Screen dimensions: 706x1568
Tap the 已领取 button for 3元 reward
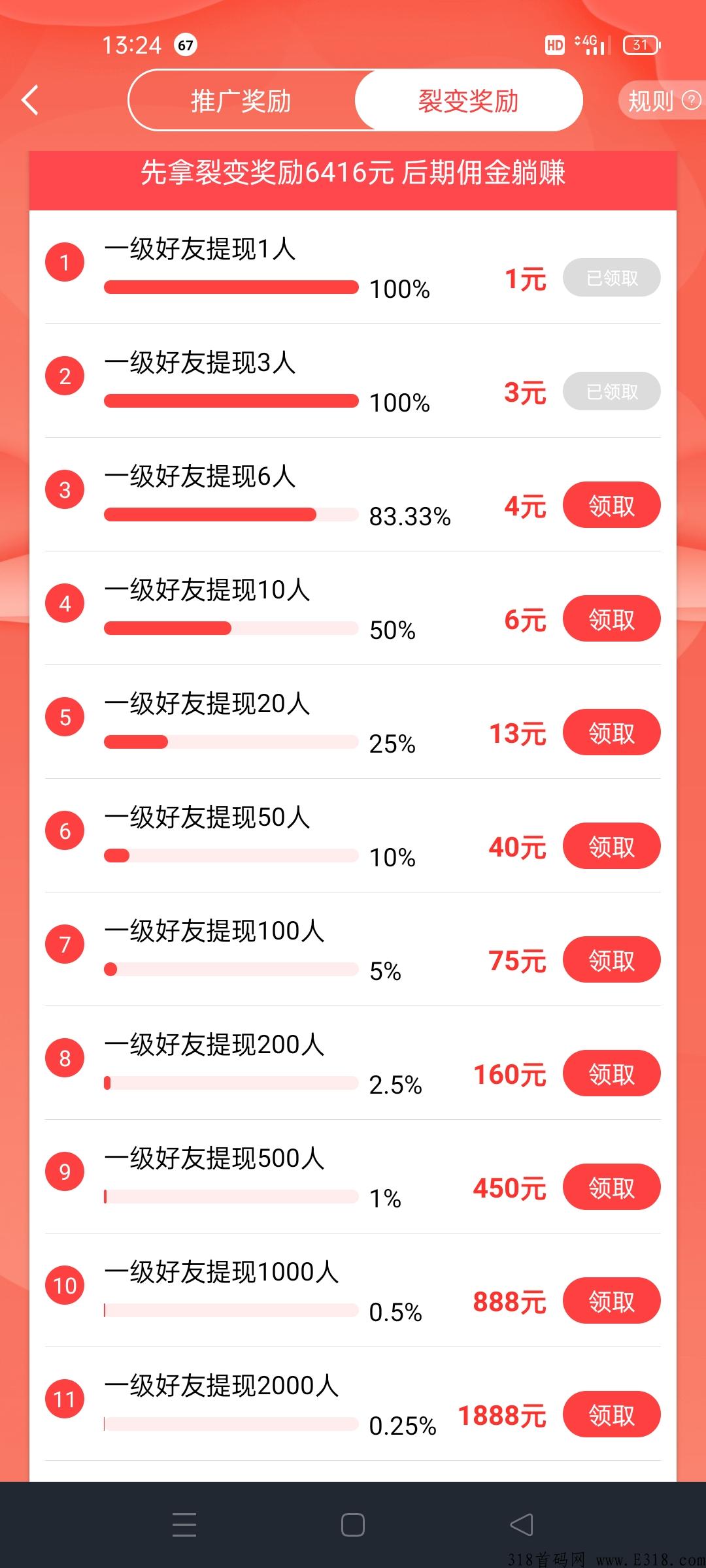coord(611,391)
